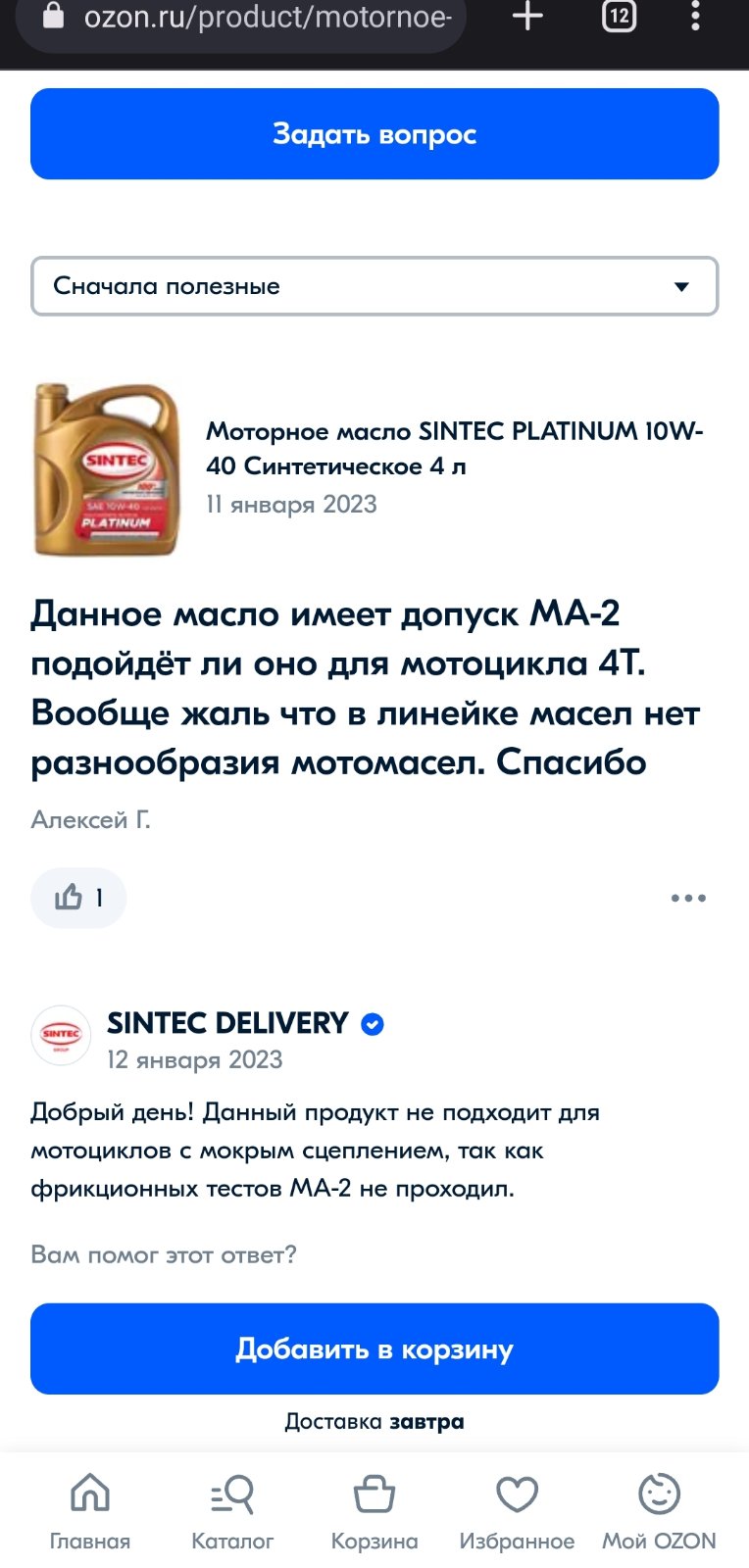
Task: Open the three-dot menu for the question
Action: click(688, 898)
